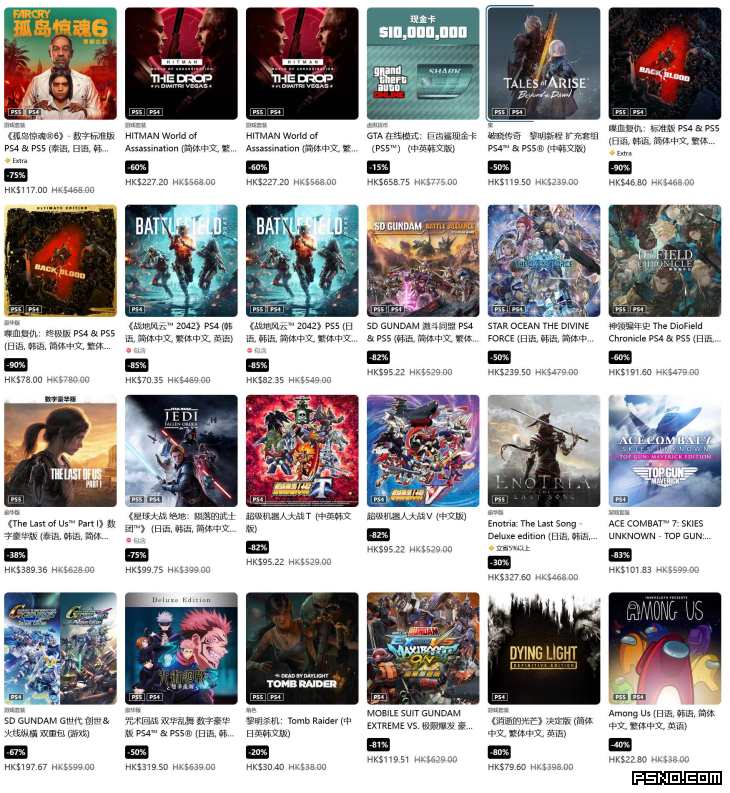Select the Star Wars Jedi: Fallen Order card
The image size is (730, 793).
point(181,450)
